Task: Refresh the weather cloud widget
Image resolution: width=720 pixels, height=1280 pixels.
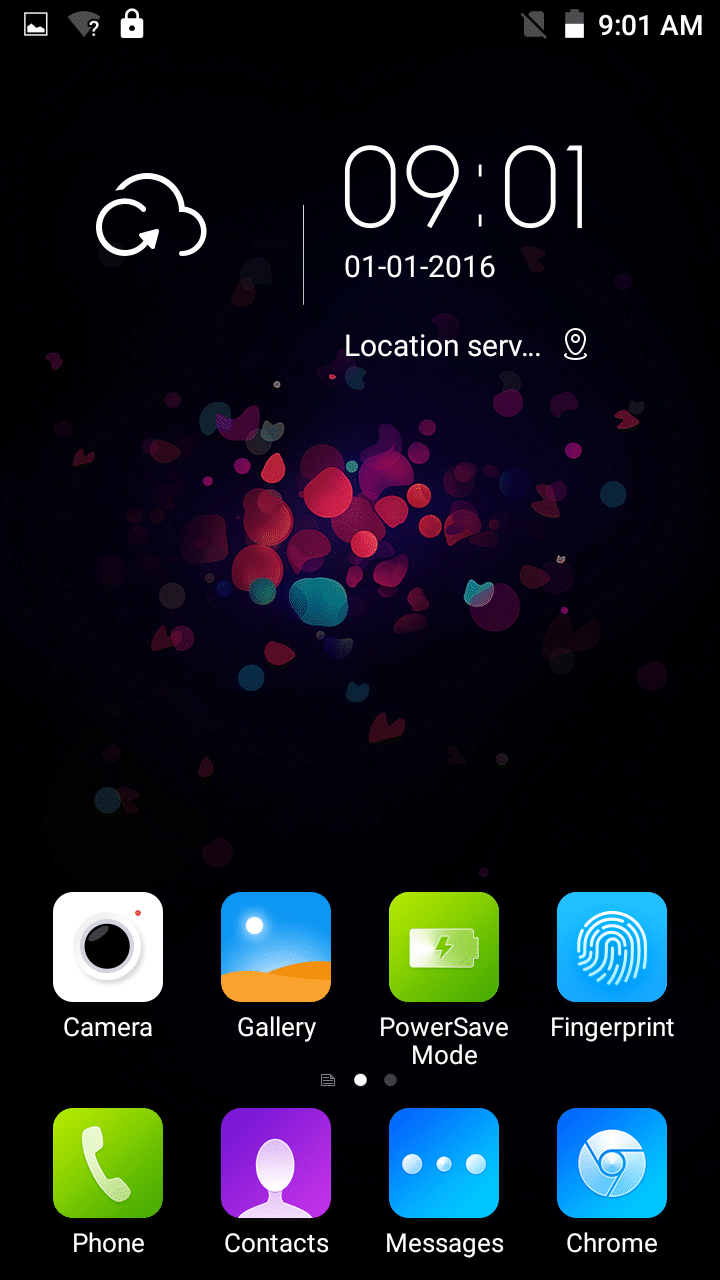Action: [x=151, y=215]
